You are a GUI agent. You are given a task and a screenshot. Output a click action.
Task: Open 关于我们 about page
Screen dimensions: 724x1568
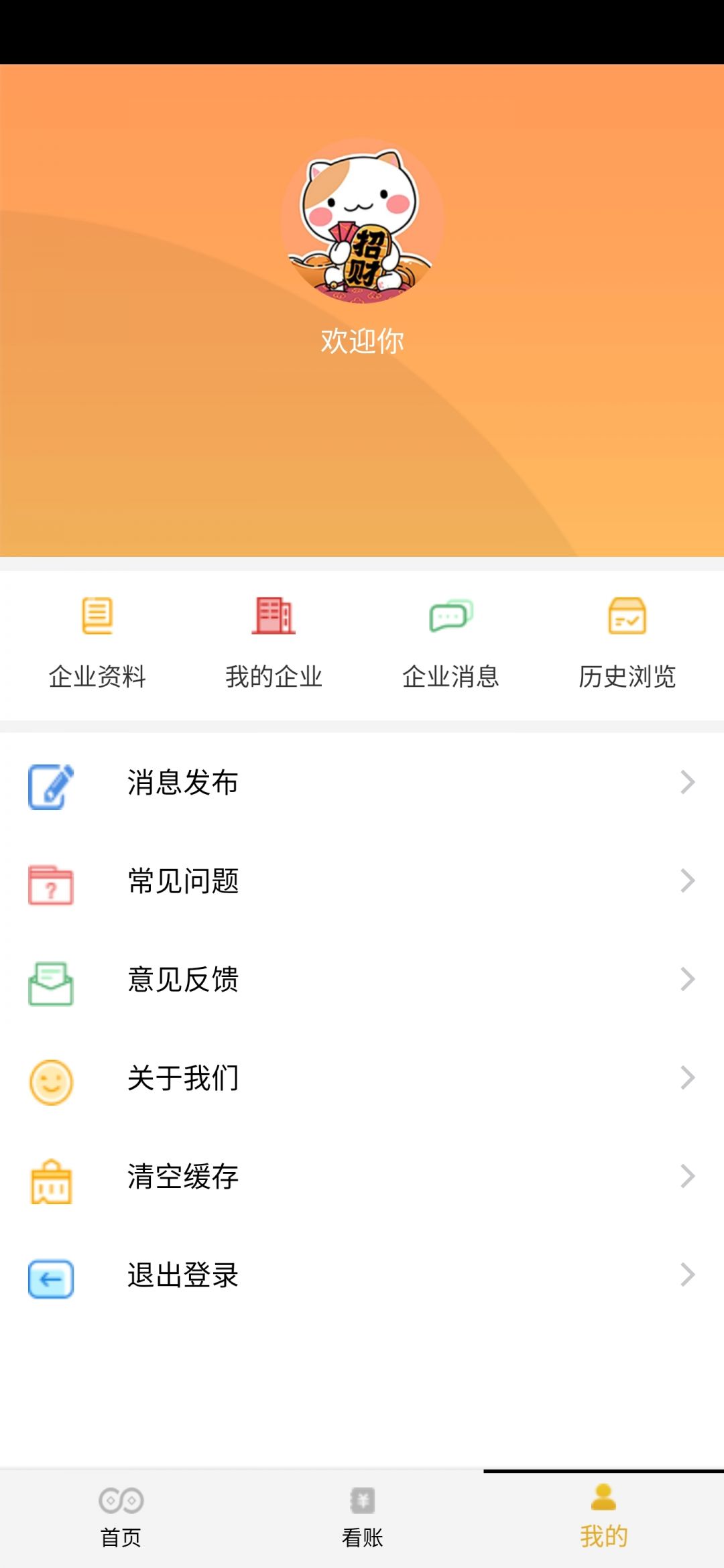[362, 1078]
